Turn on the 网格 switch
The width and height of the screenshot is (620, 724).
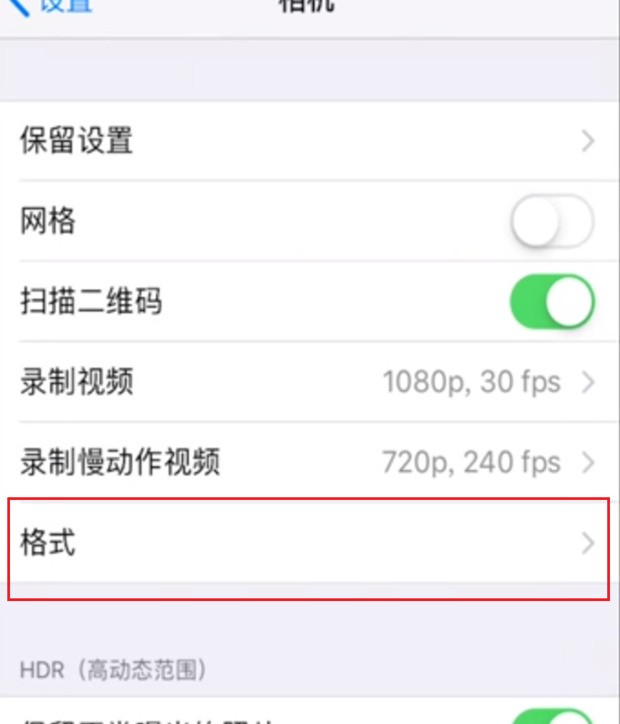552,221
